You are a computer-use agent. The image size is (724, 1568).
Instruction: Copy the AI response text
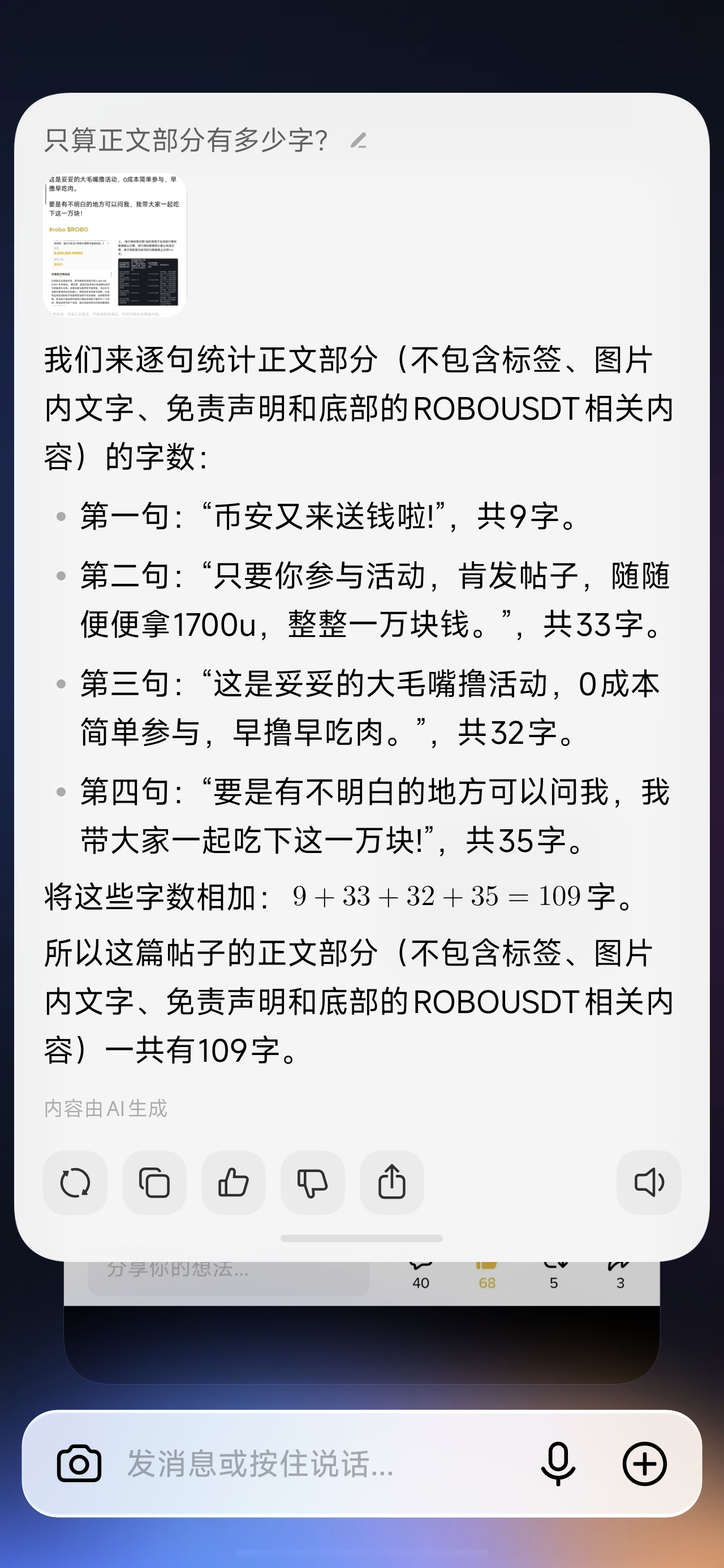pos(154,1183)
